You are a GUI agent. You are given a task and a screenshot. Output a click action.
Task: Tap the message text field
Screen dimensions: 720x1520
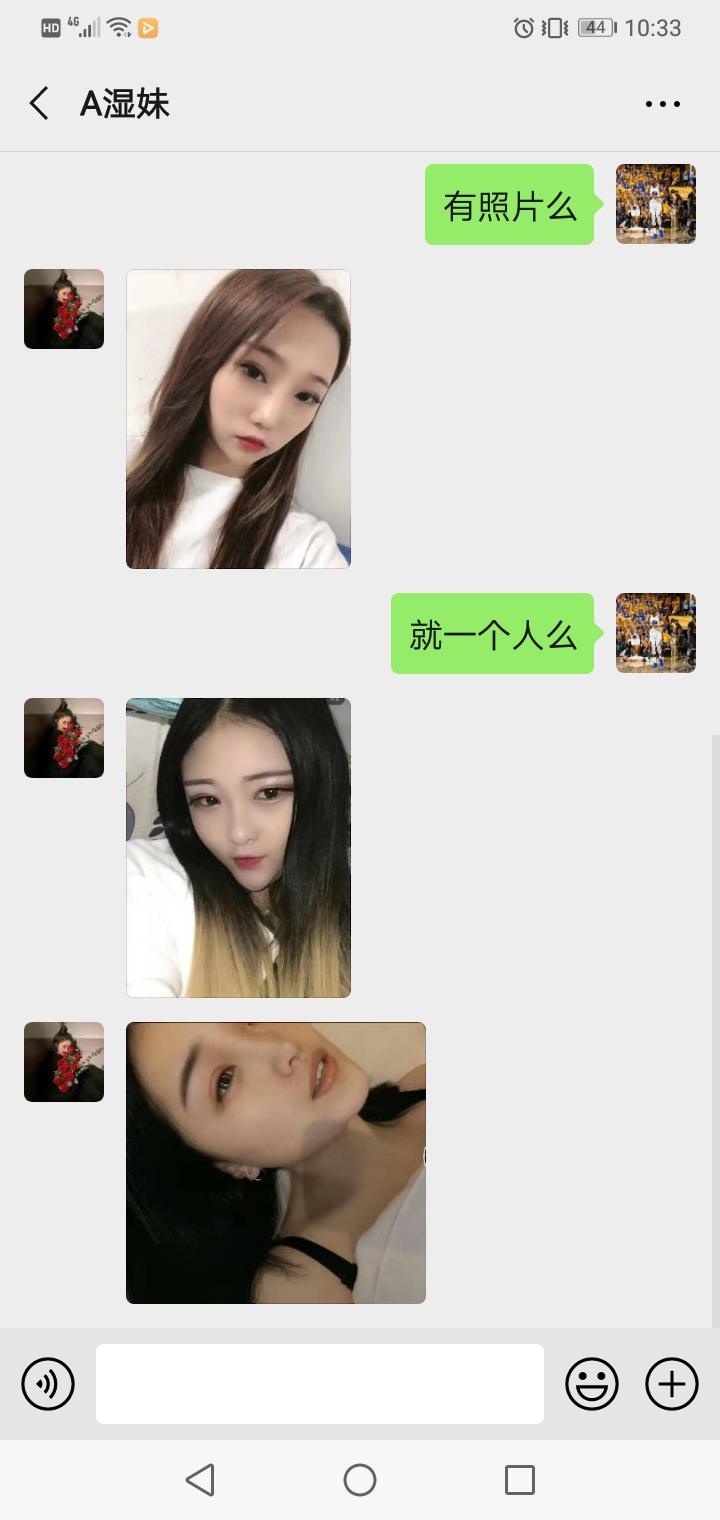pyautogui.click(x=320, y=1384)
